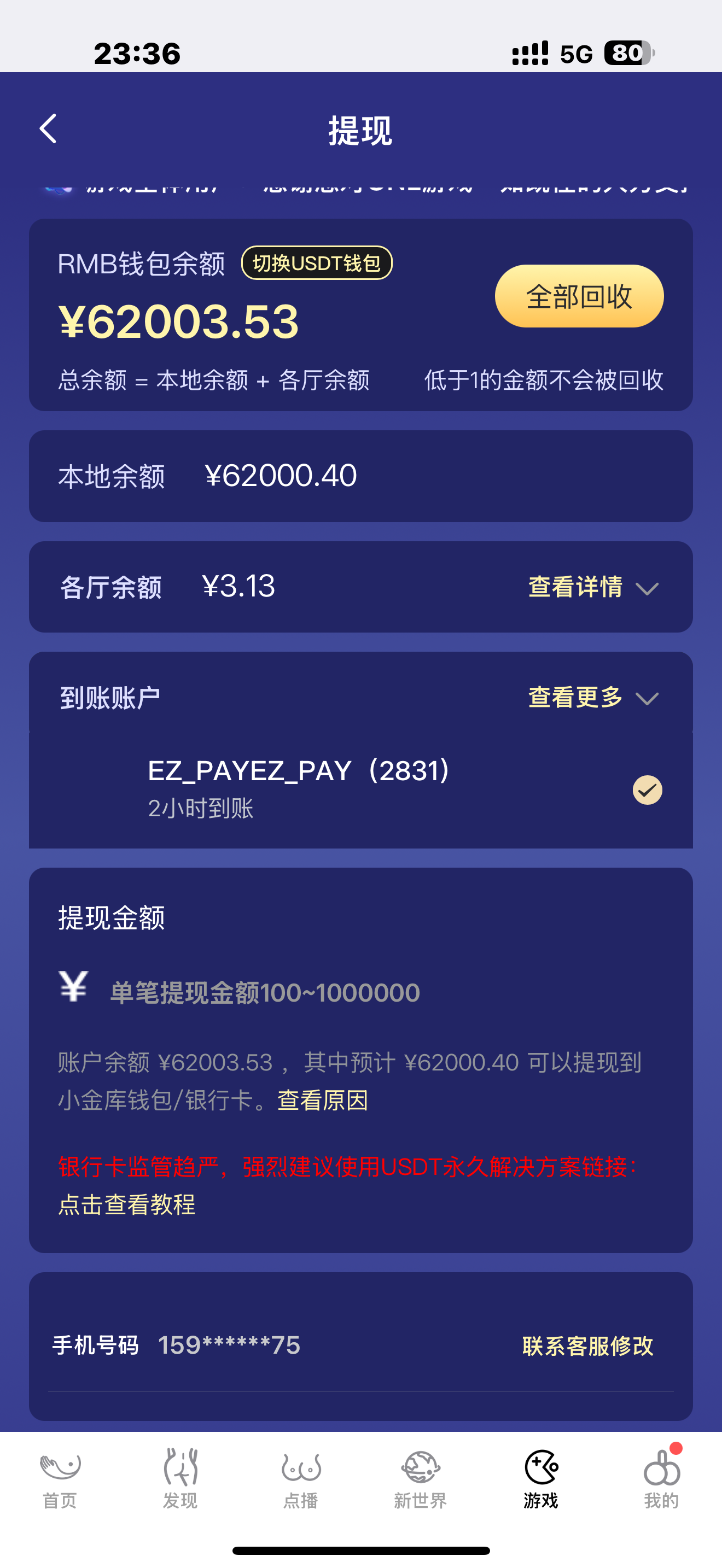Image resolution: width=722 pixels, height=1568 pixels.
Task: Switch to the USDT wallet (切换USDT钱包)
Action: [317, 263]
